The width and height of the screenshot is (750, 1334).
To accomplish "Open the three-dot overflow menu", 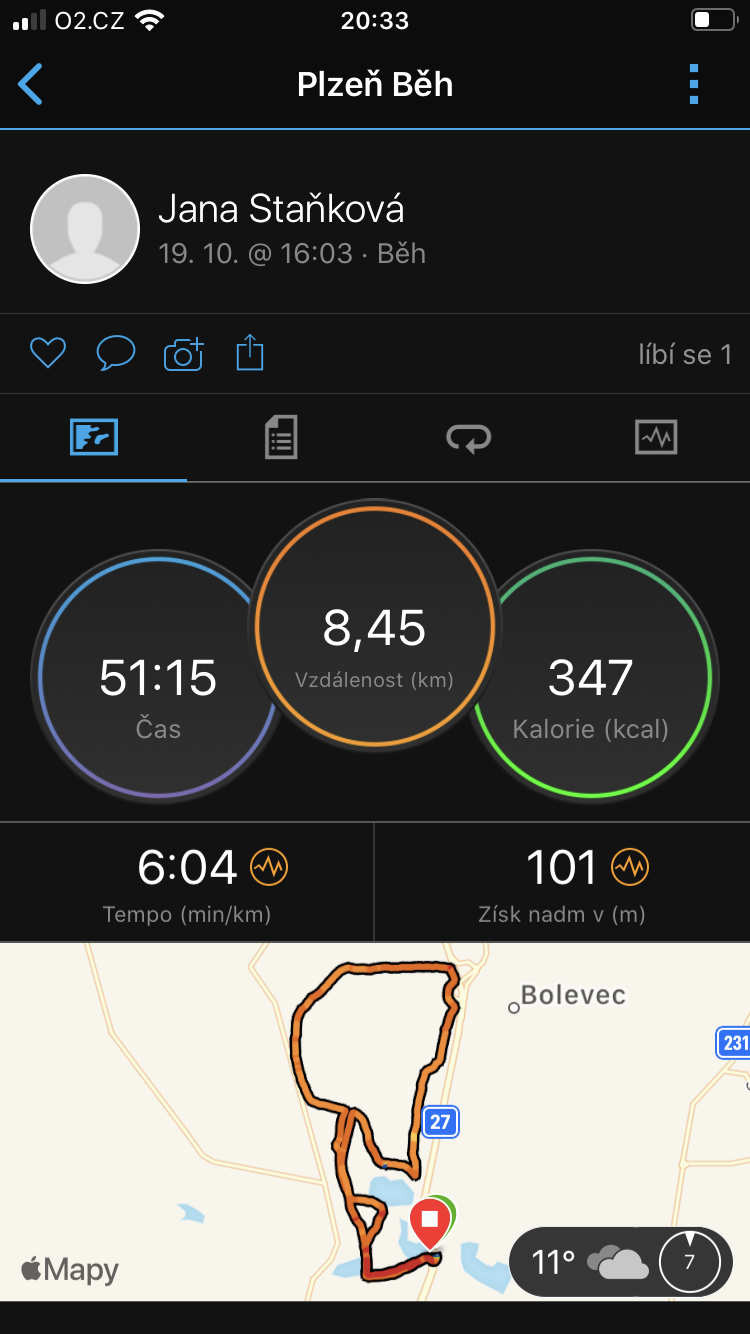I will pyautogui.click(x=694, y=84).
